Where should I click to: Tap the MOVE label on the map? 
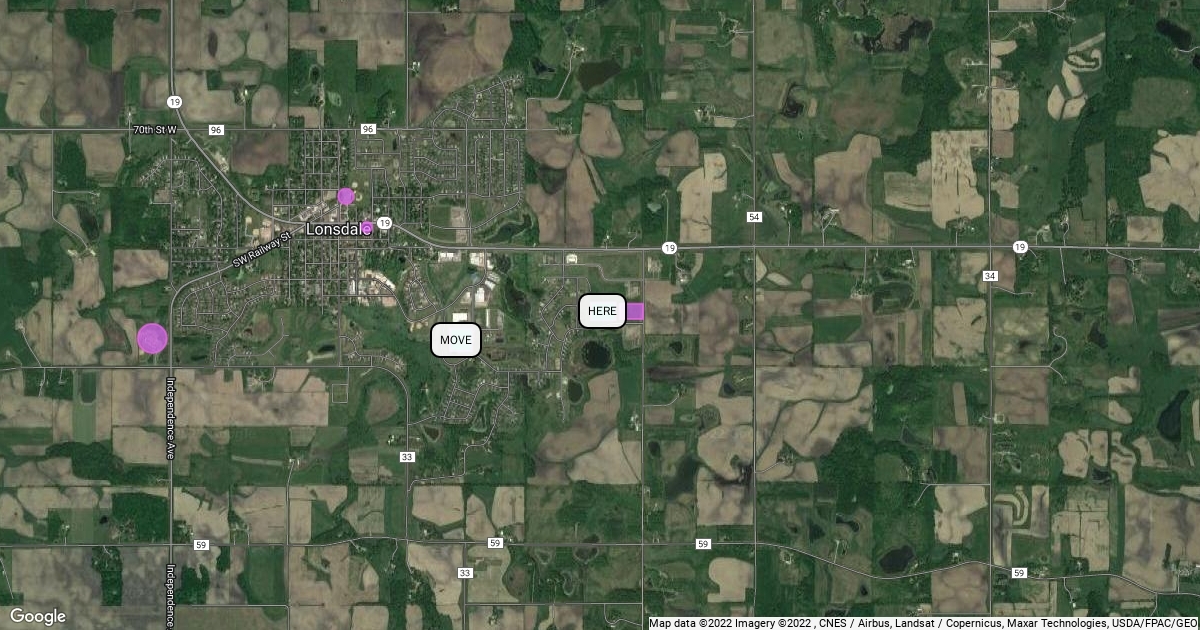tap(456, 340)
